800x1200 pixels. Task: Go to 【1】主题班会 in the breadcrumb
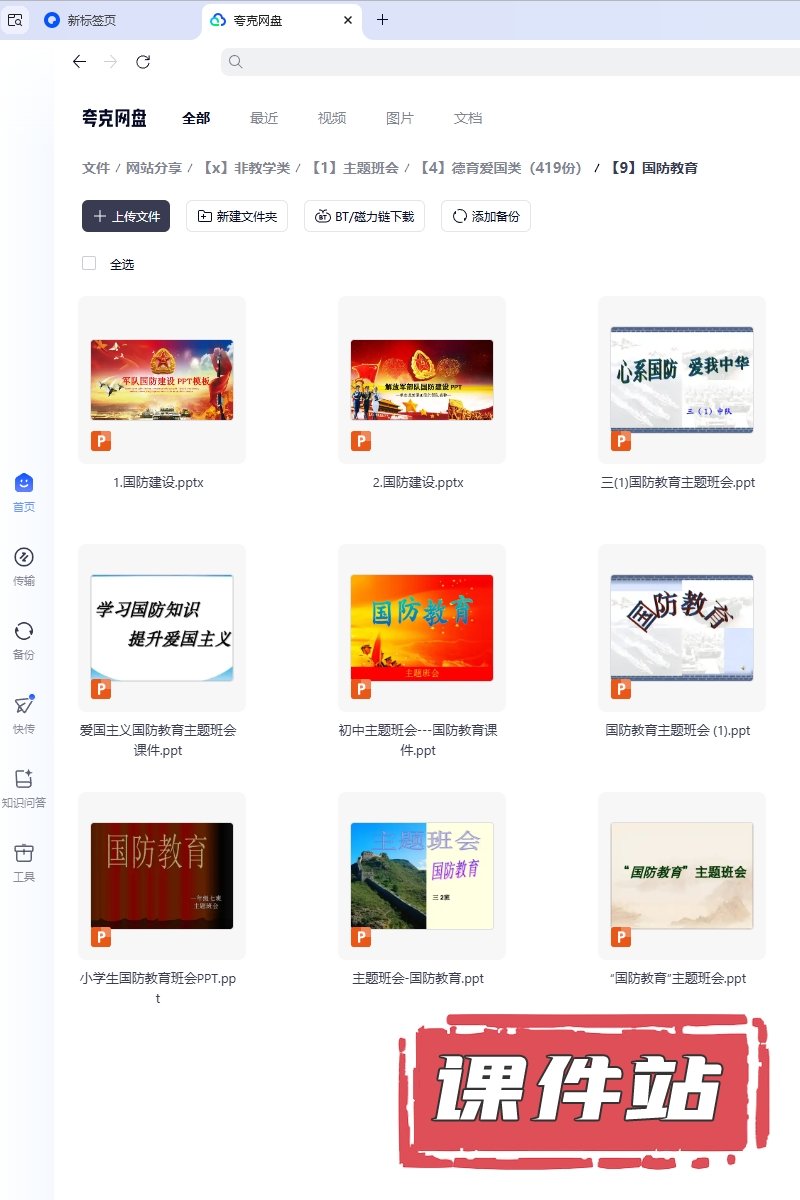354,168
